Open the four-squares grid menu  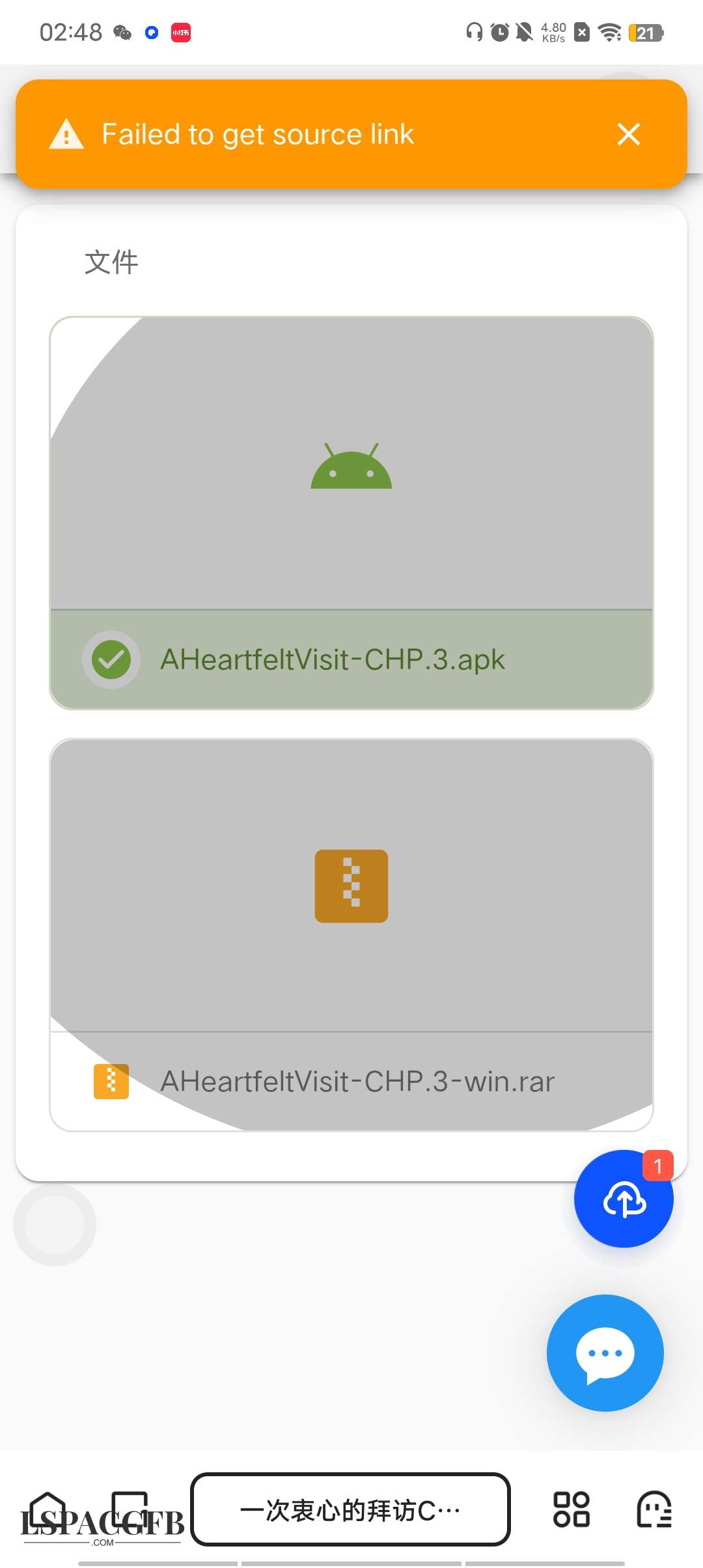click(571, 1509)
